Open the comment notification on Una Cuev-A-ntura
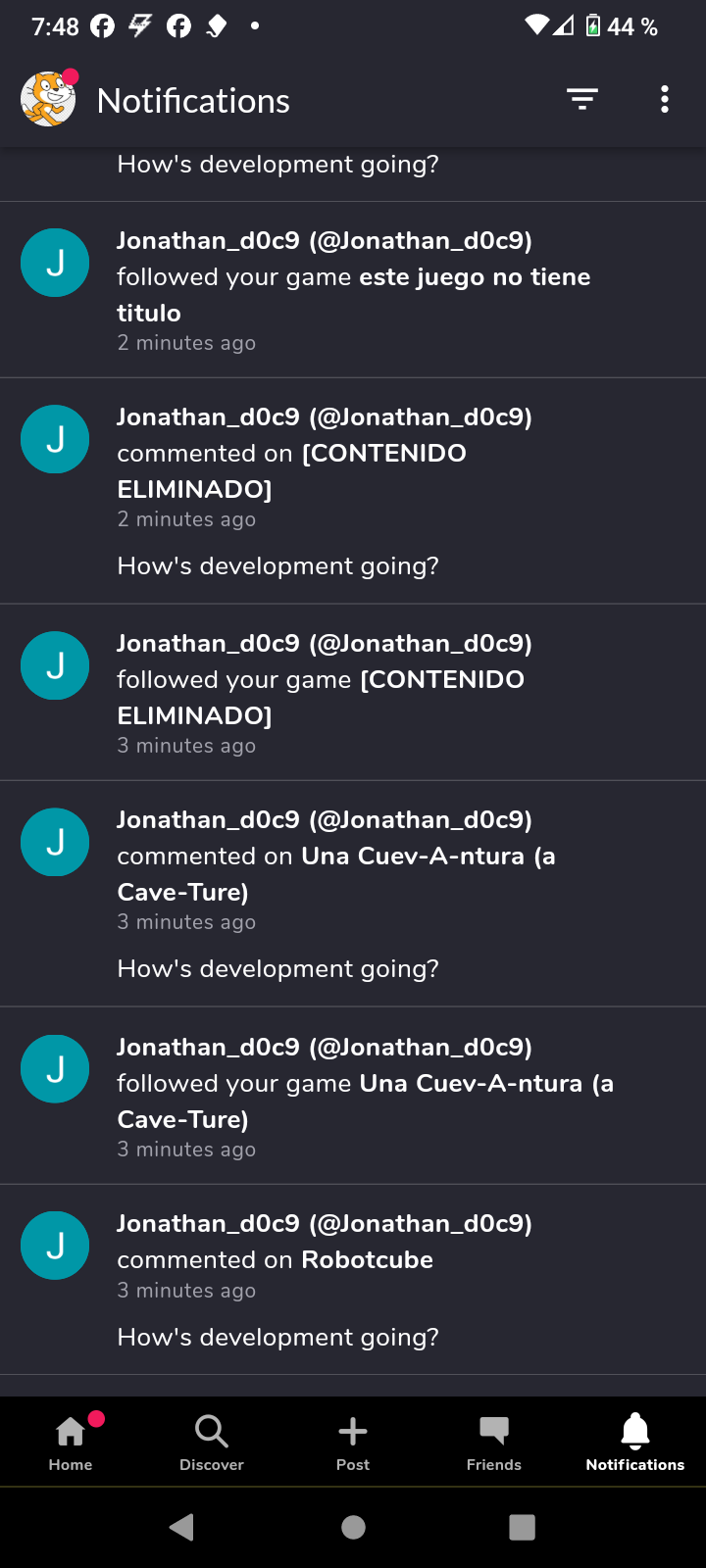 point(353,894)
